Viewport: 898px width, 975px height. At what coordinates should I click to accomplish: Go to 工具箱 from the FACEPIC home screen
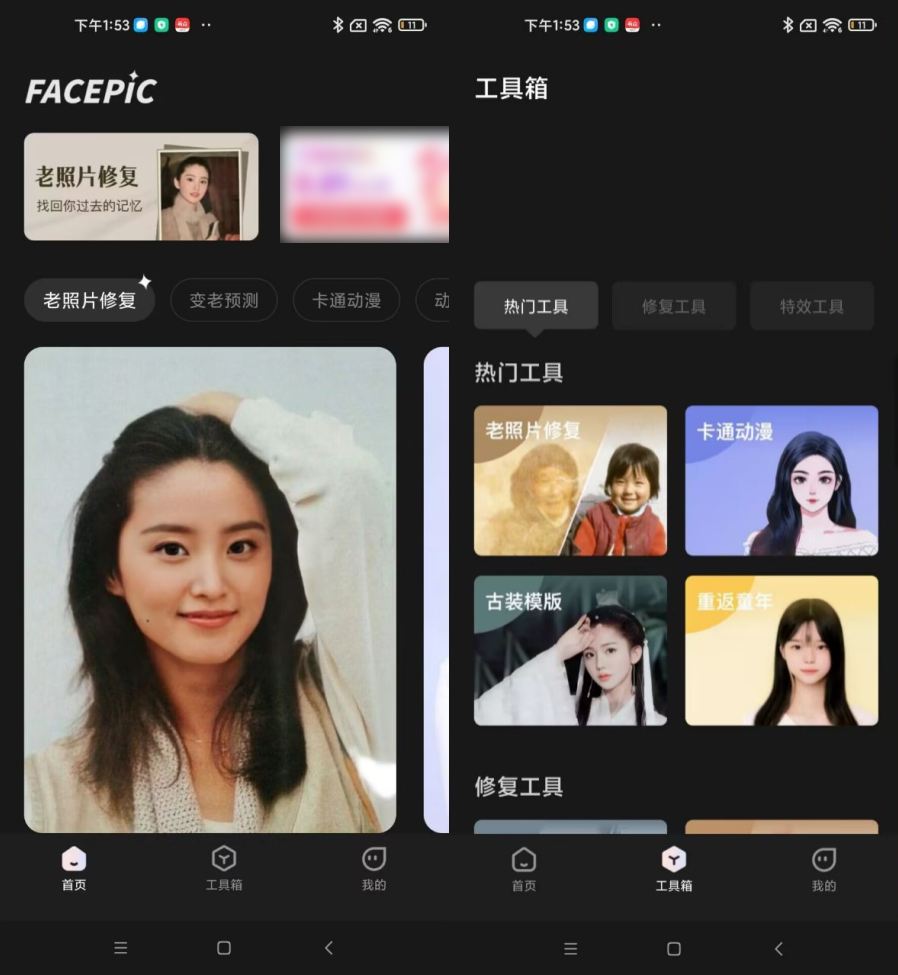[224, 868]
